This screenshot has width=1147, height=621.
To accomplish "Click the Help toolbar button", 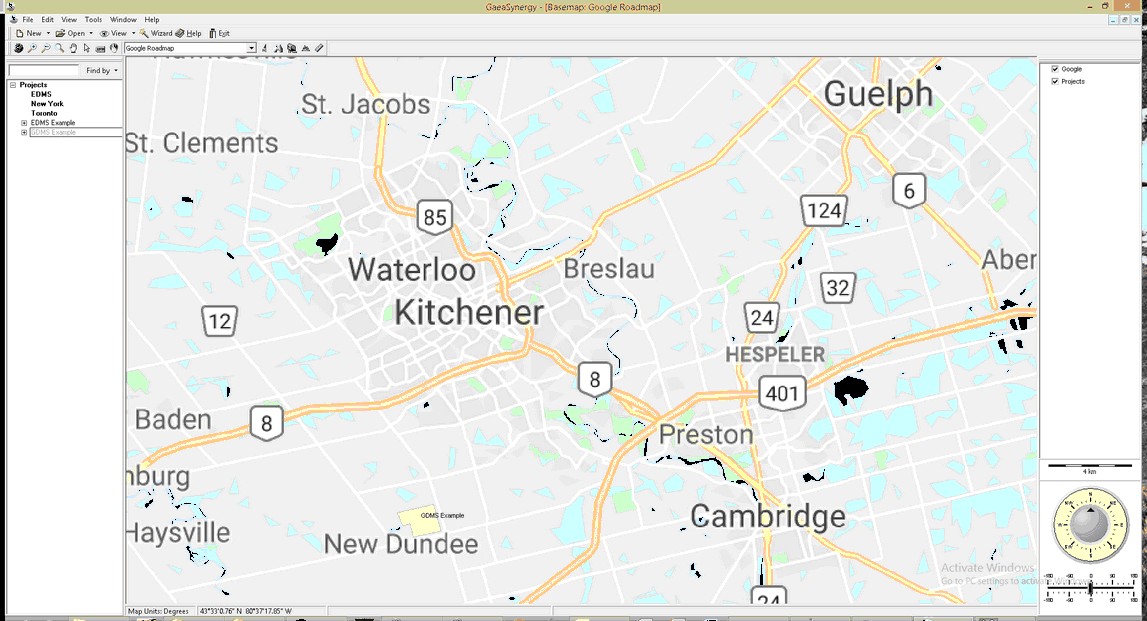I will tap(188, 33).
